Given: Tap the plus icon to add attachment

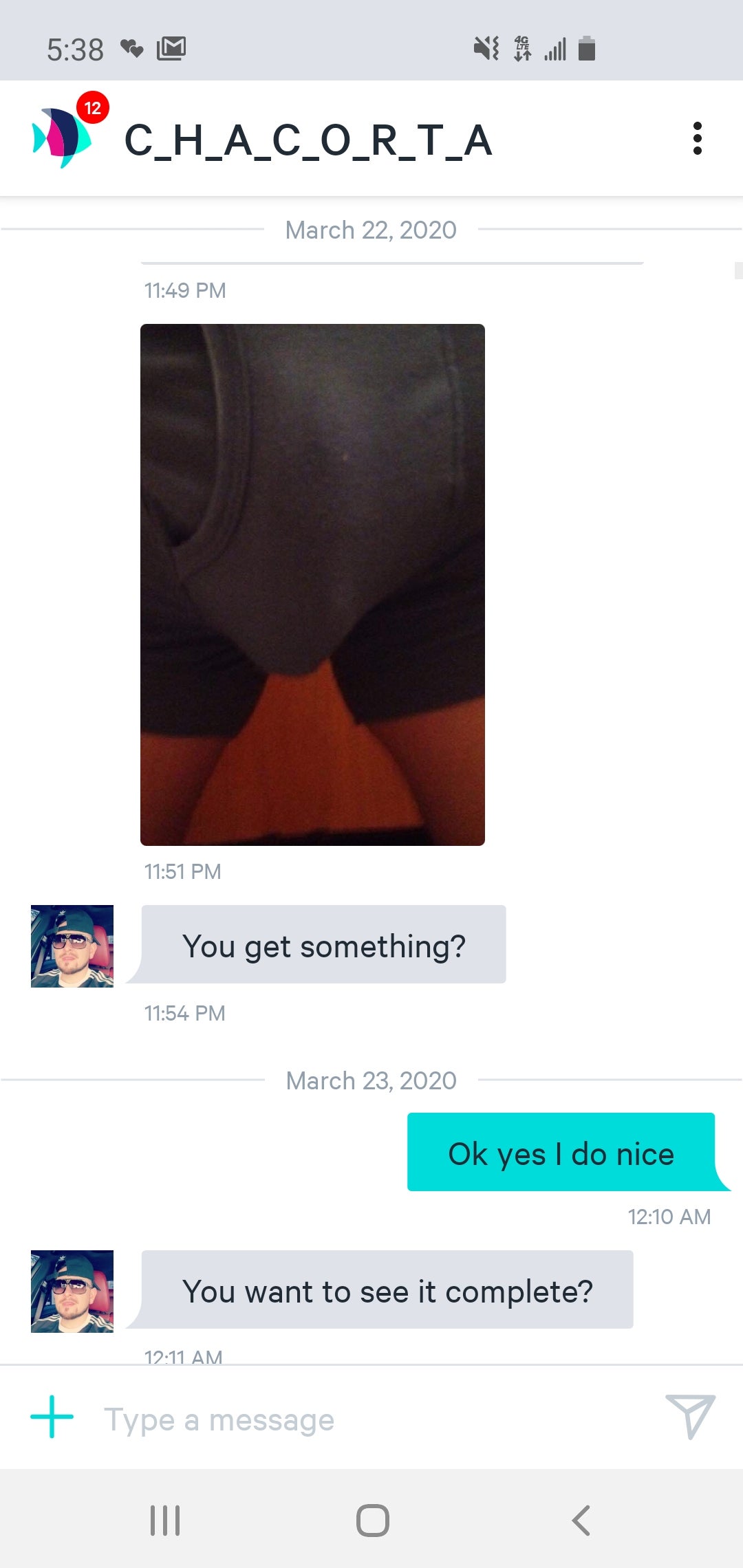Looking at the screenshot, I should [x=52, y=1417].
